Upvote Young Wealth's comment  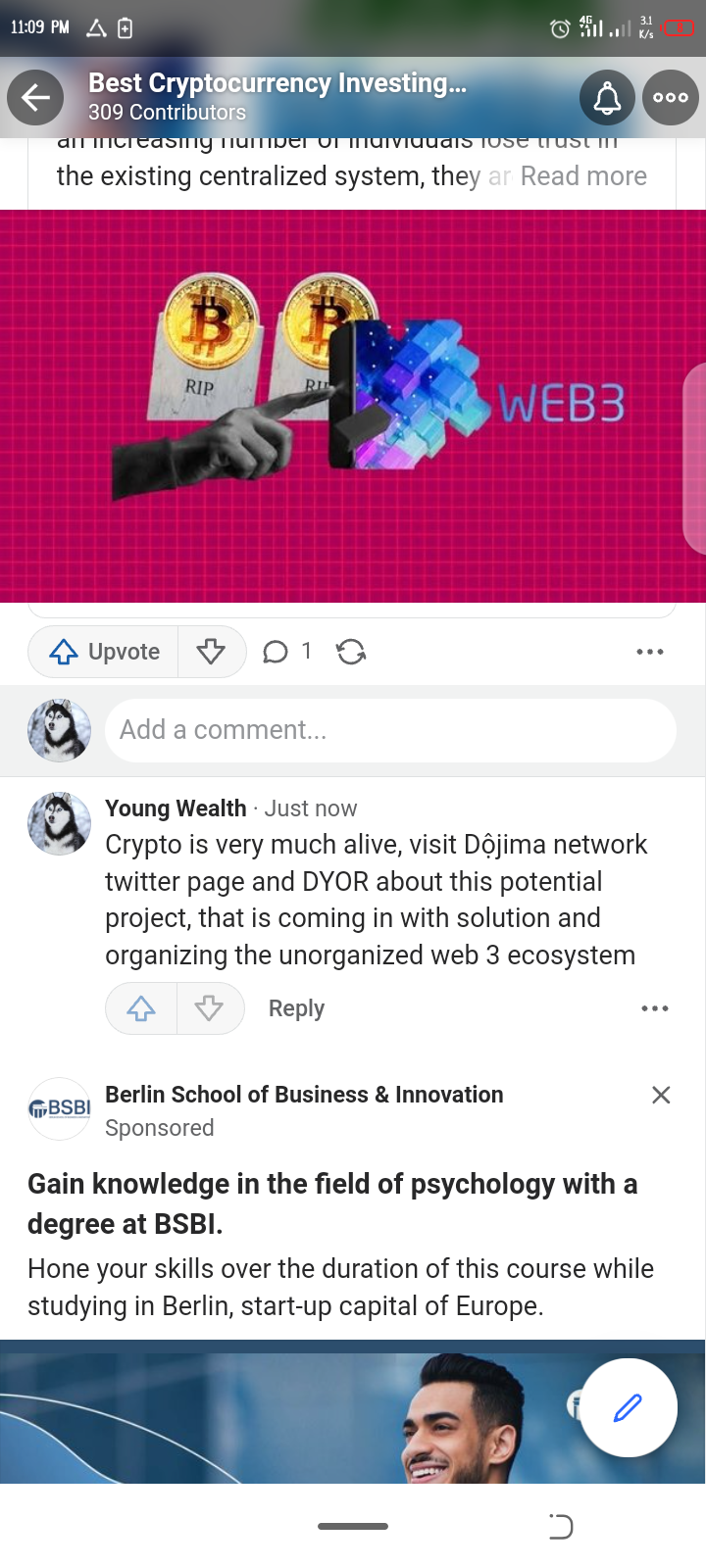pos(141,1008)
